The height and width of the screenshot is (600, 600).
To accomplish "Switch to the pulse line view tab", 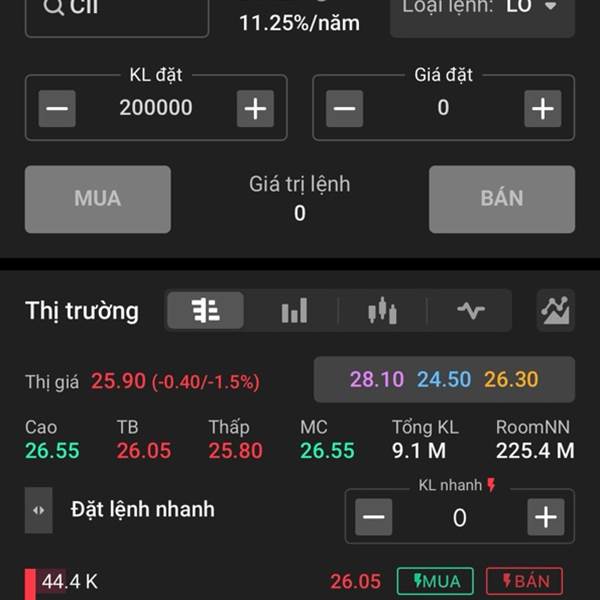I will pyautogui.click(x=470, y=311).
